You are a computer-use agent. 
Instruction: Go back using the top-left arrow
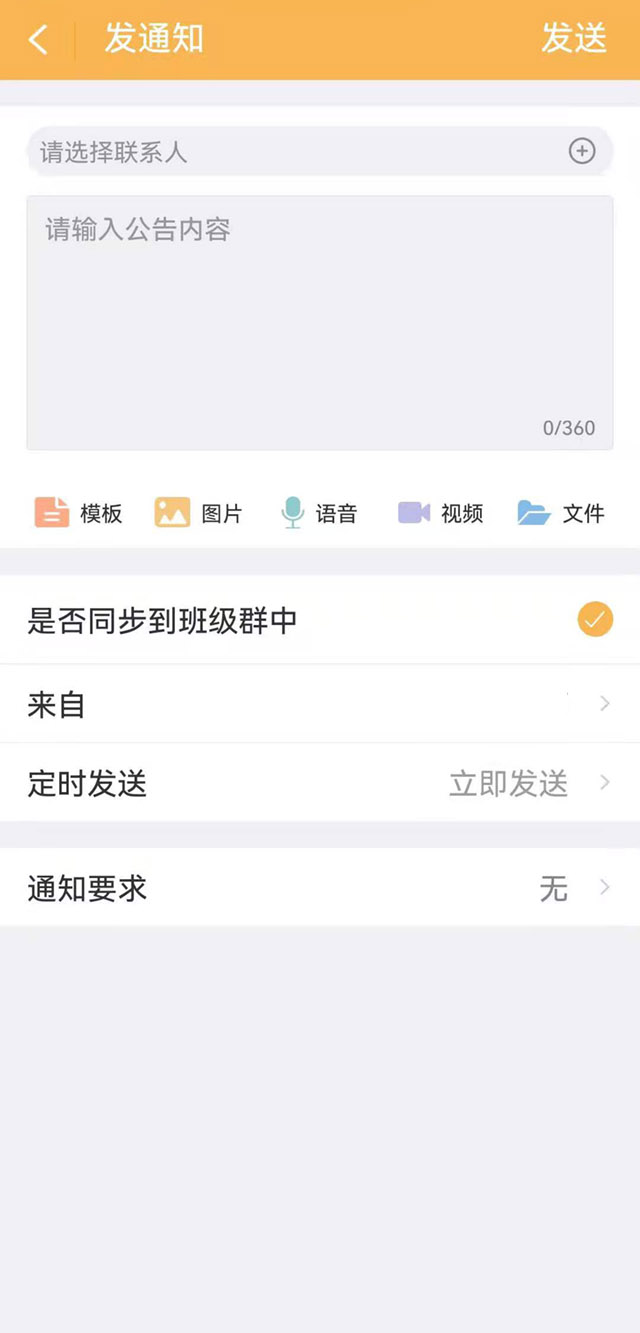click(x=38, y=40)
